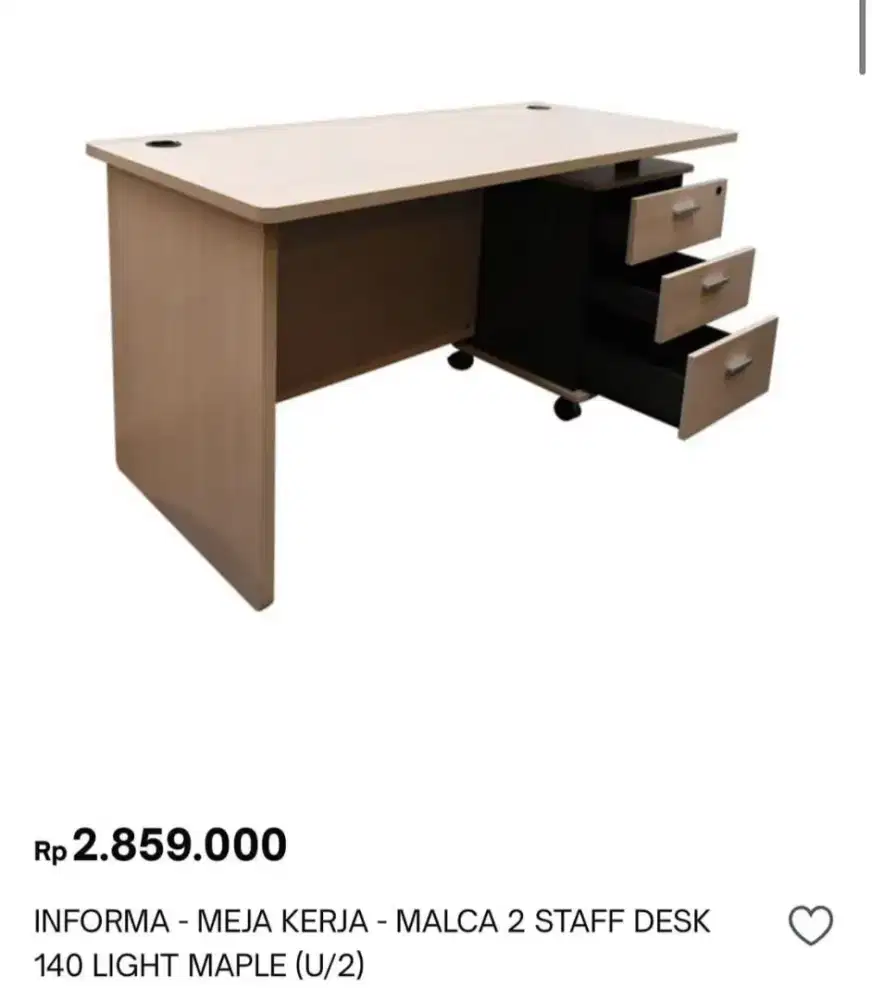Screen dimensions: 872x1000
Task: Open the image showing the open drawers
Action: pos(690,300)
